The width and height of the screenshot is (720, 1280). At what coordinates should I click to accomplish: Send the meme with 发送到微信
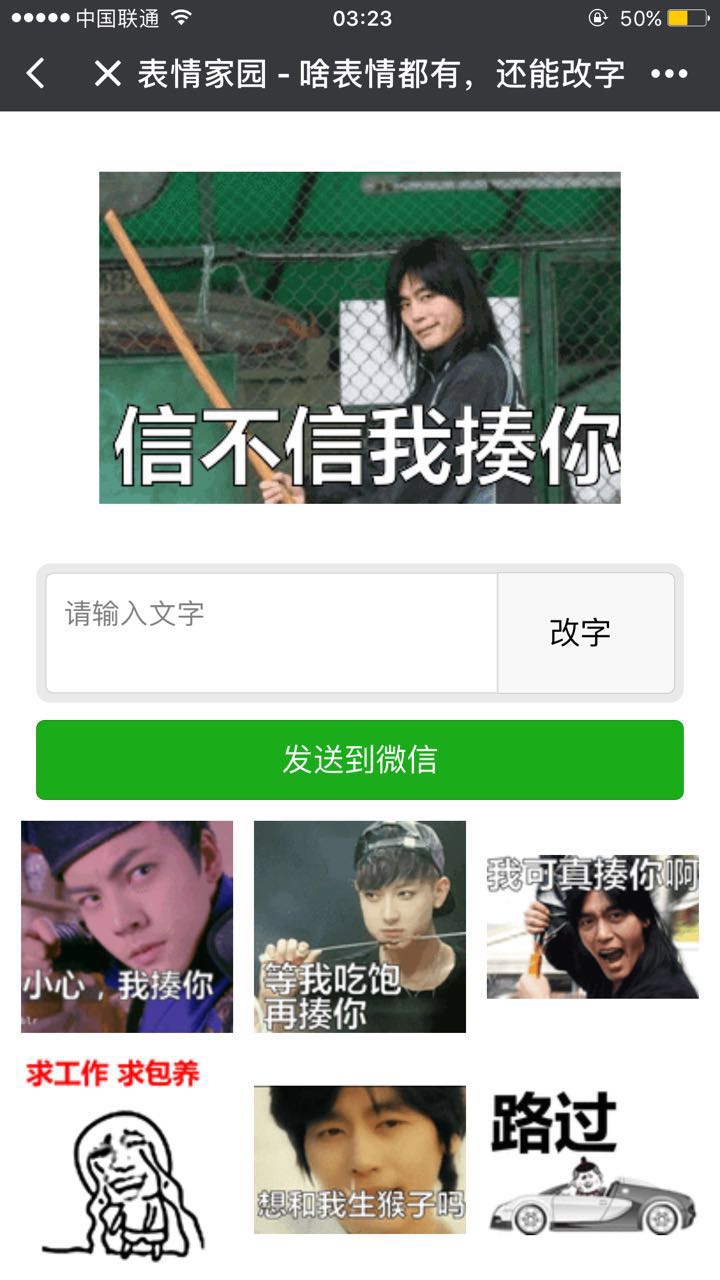360,760
